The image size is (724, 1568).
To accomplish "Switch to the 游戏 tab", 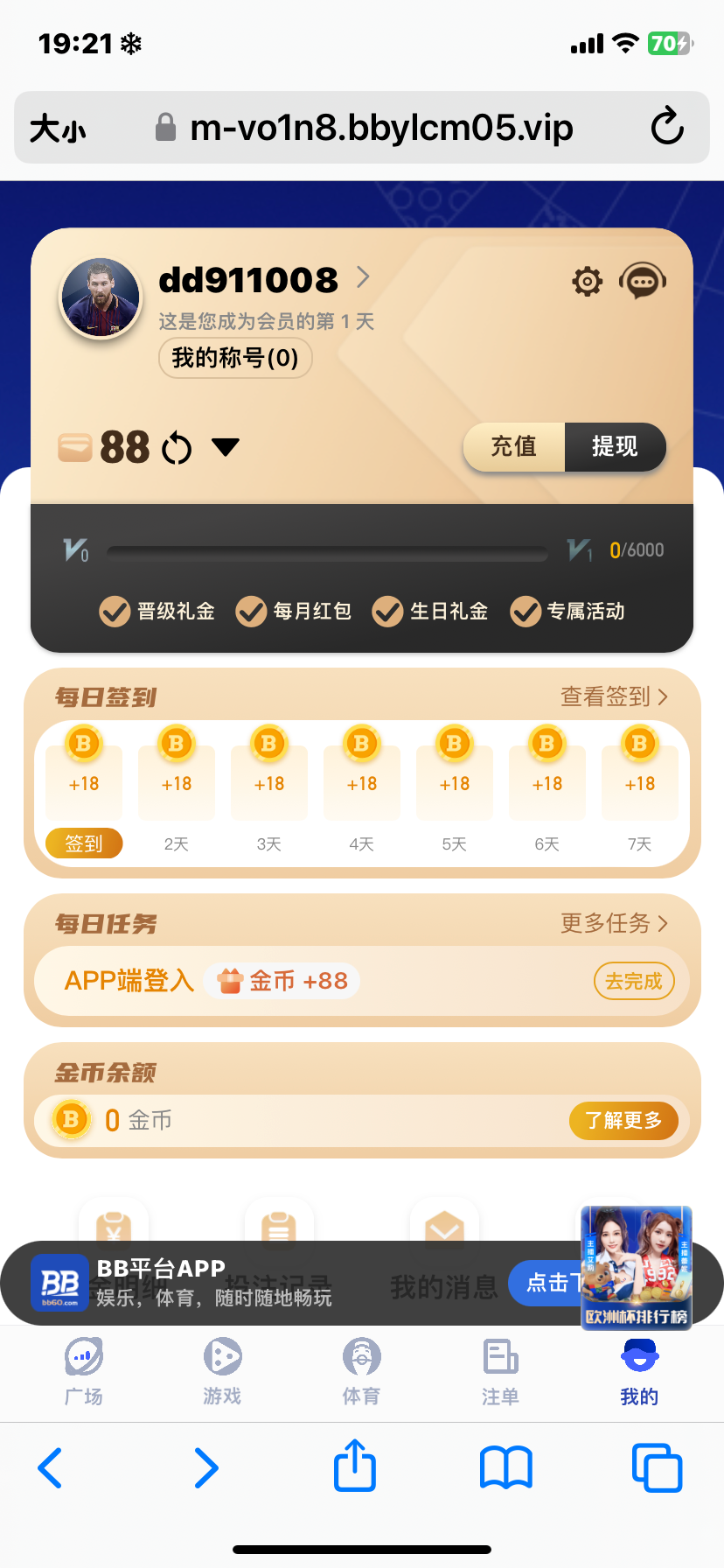I will pyautogui.click(x=222, y=1371).
